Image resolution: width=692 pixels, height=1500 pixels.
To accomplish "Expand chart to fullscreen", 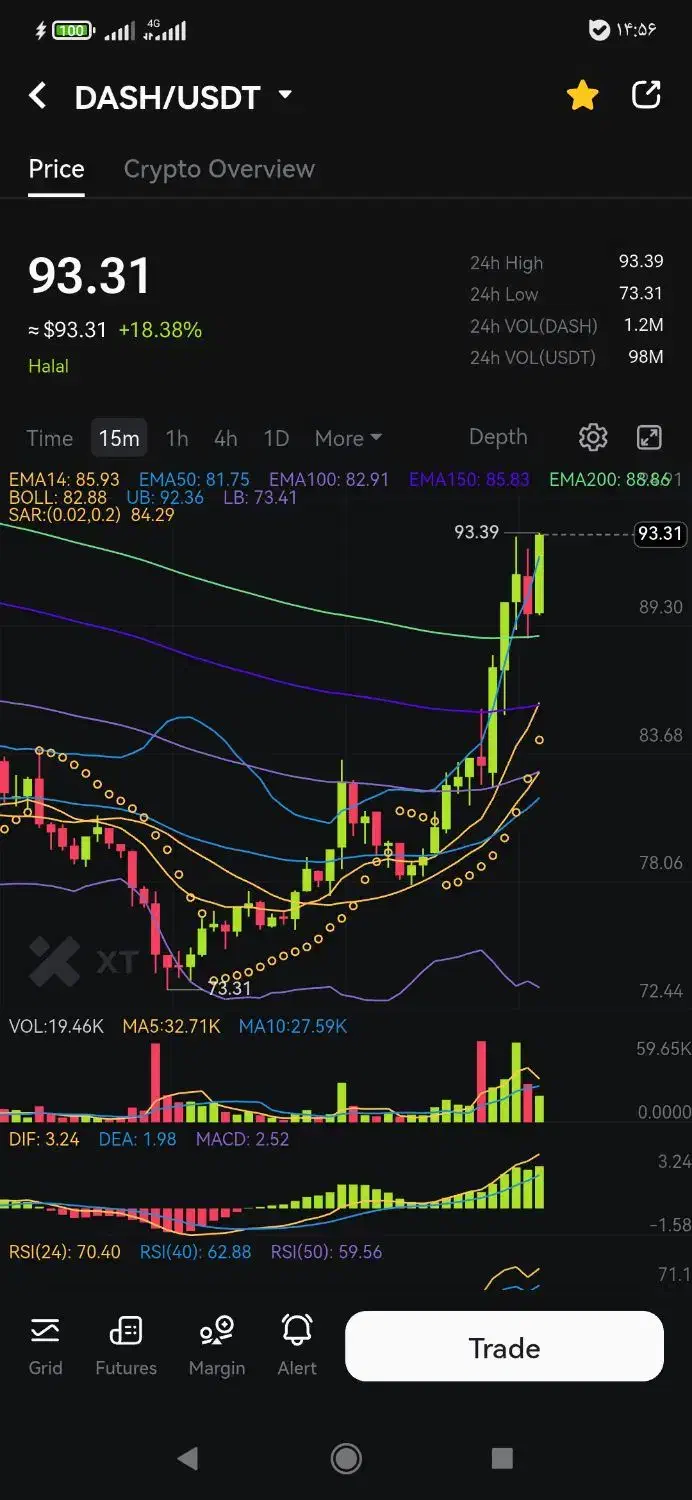I will click(649, 437).
